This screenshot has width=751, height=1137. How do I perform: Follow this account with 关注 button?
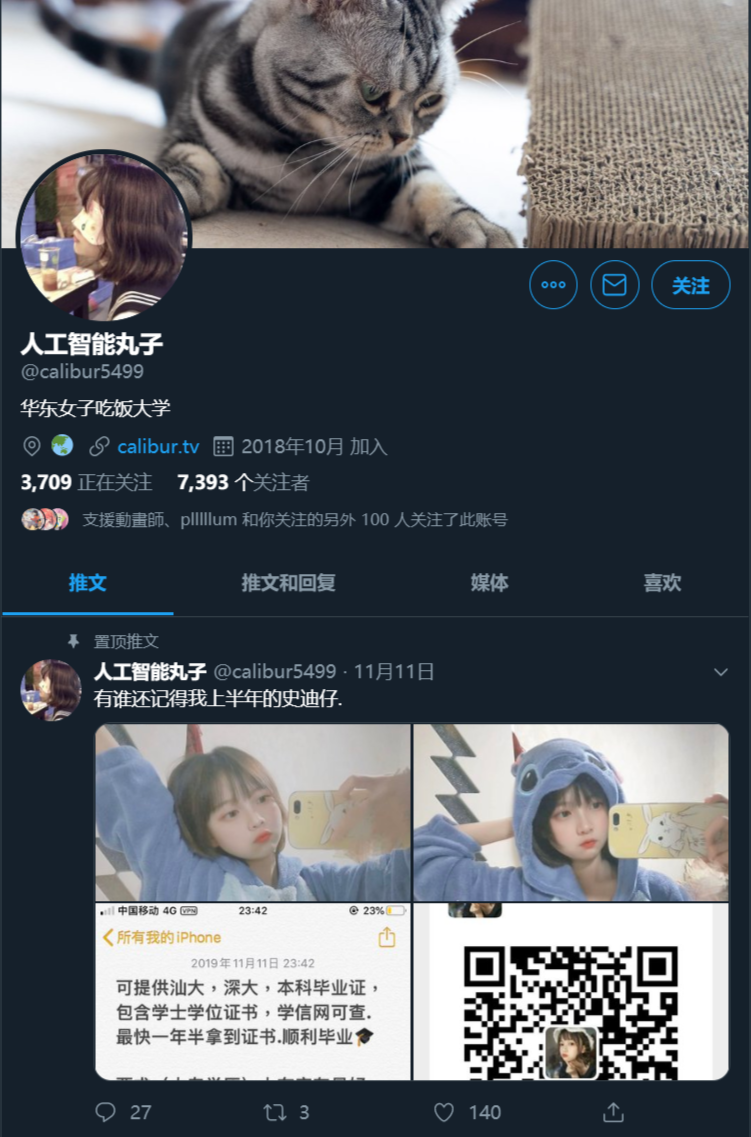690,285
